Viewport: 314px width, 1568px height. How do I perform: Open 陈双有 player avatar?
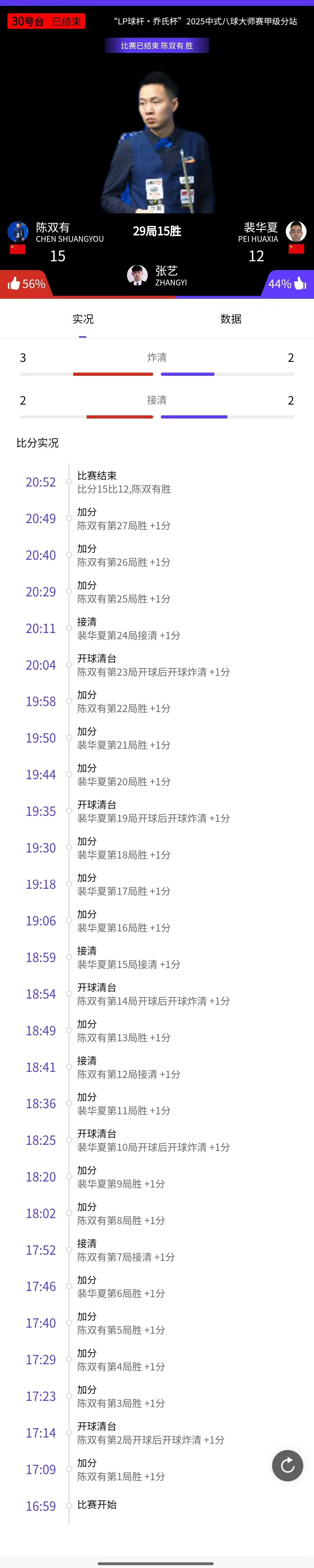click(18, 231)
